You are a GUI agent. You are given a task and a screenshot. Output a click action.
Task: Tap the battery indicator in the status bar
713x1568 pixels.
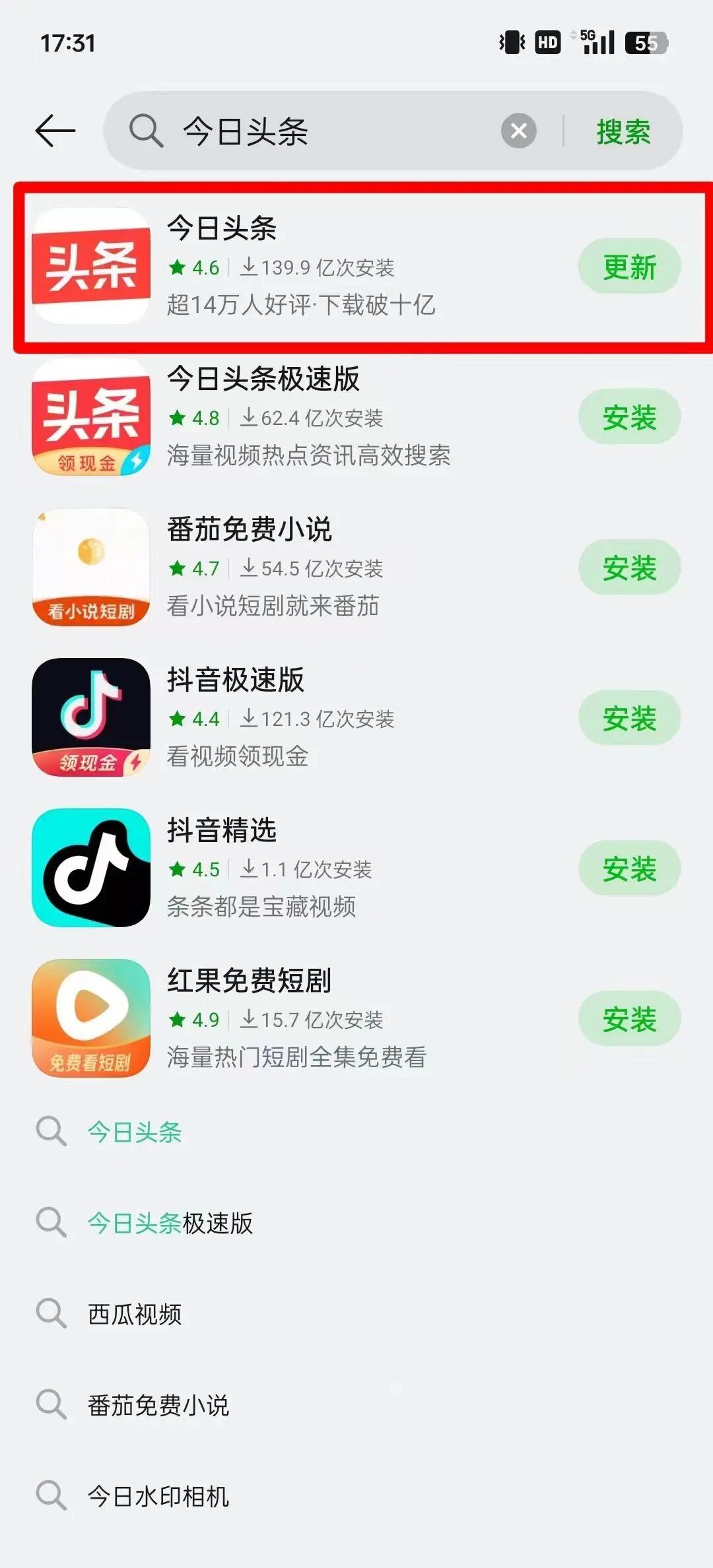pos(644,42)
